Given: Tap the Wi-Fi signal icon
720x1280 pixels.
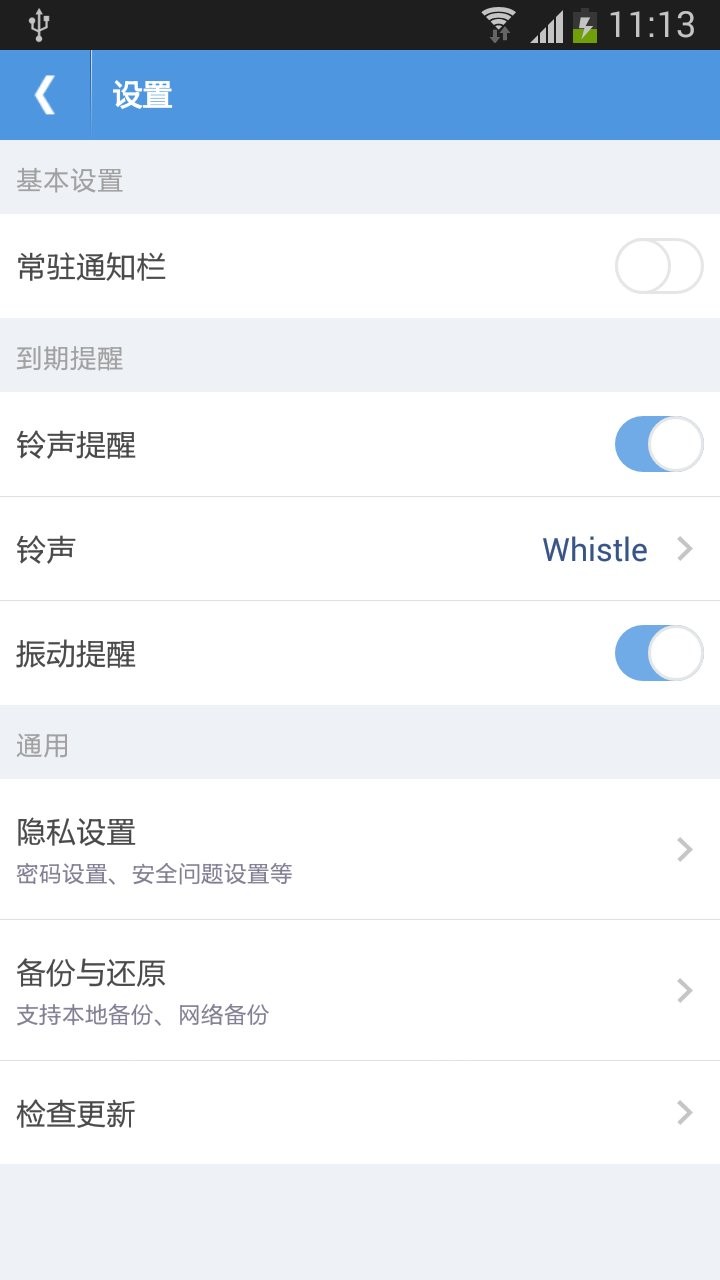Looking at the screenshot, I should [497, 15].
